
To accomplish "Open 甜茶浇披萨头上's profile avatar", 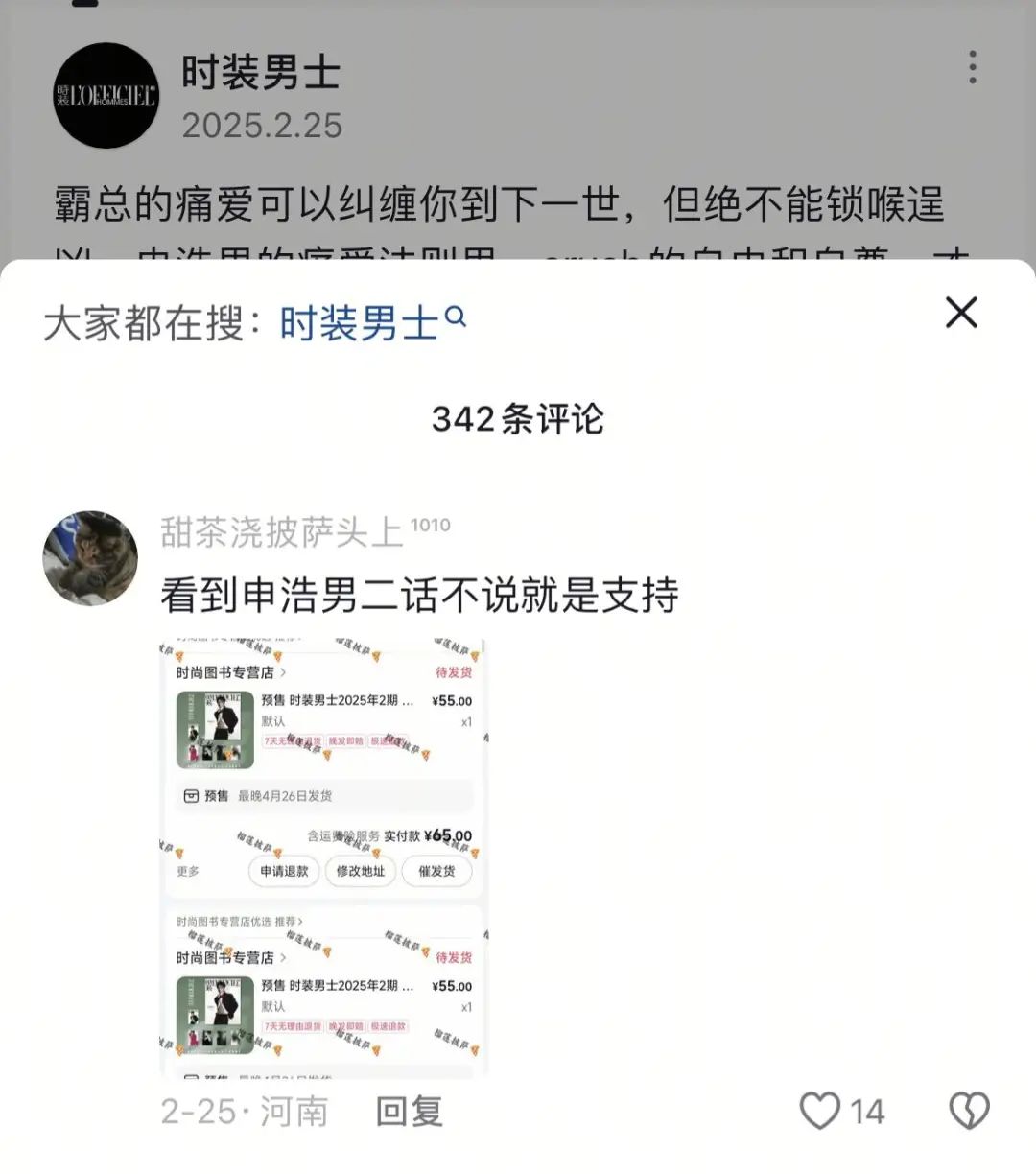I will pyautogui.click(x=91, y=558).
